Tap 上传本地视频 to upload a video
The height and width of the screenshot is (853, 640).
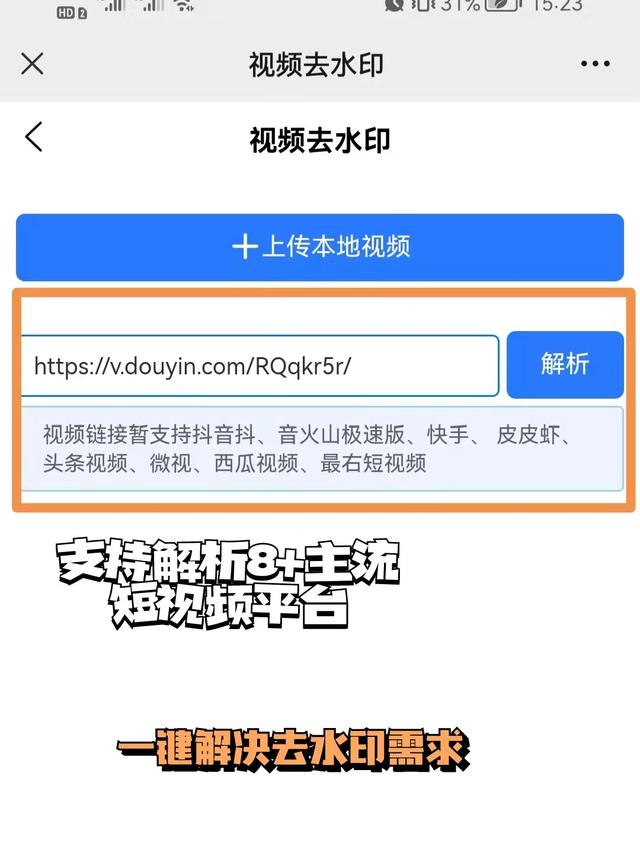click(320, 247)
